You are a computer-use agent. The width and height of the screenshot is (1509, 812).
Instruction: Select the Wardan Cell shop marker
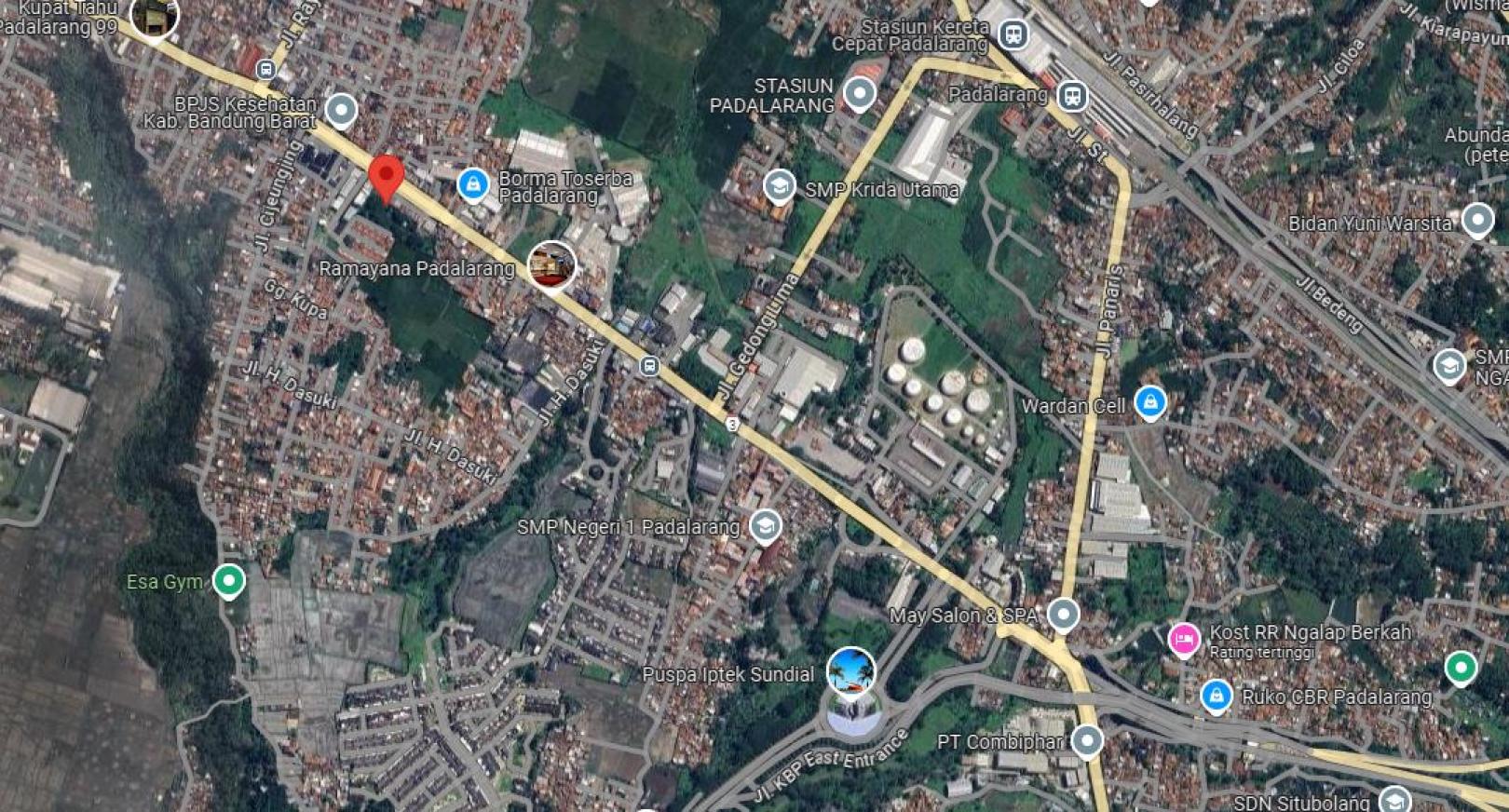coord(1150,401)
